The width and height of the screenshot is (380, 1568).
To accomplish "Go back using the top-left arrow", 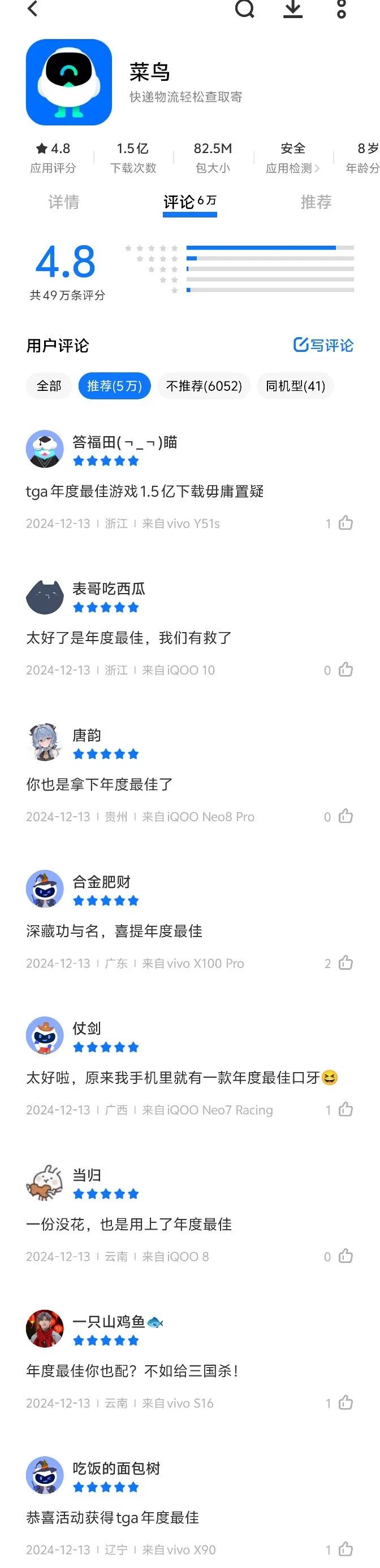I will tap(33, 8).
